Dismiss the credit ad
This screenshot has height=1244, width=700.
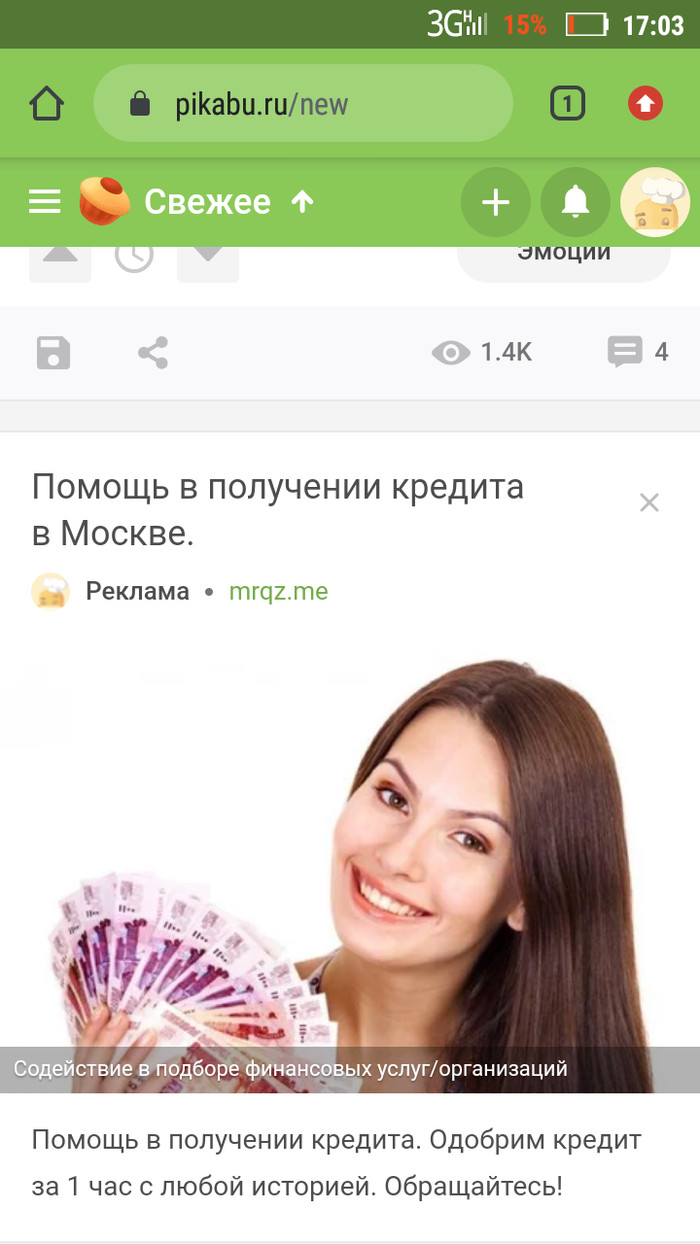[649, 503]
